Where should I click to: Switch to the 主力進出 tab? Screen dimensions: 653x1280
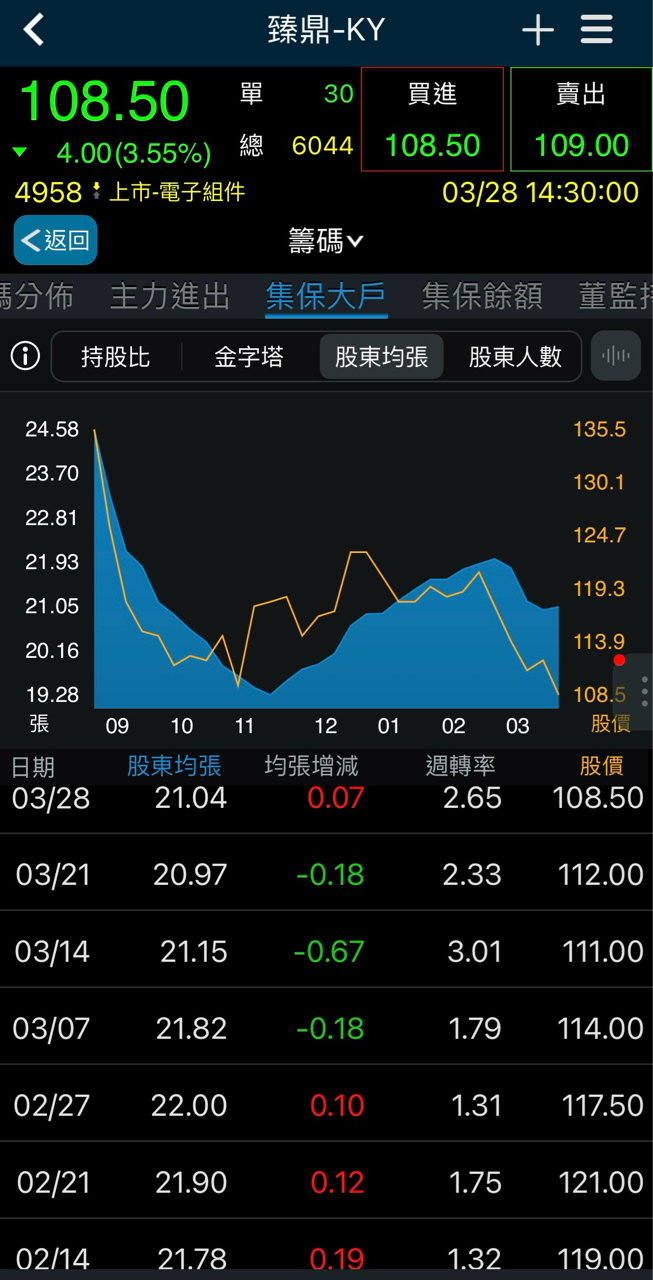click(169, 296)
